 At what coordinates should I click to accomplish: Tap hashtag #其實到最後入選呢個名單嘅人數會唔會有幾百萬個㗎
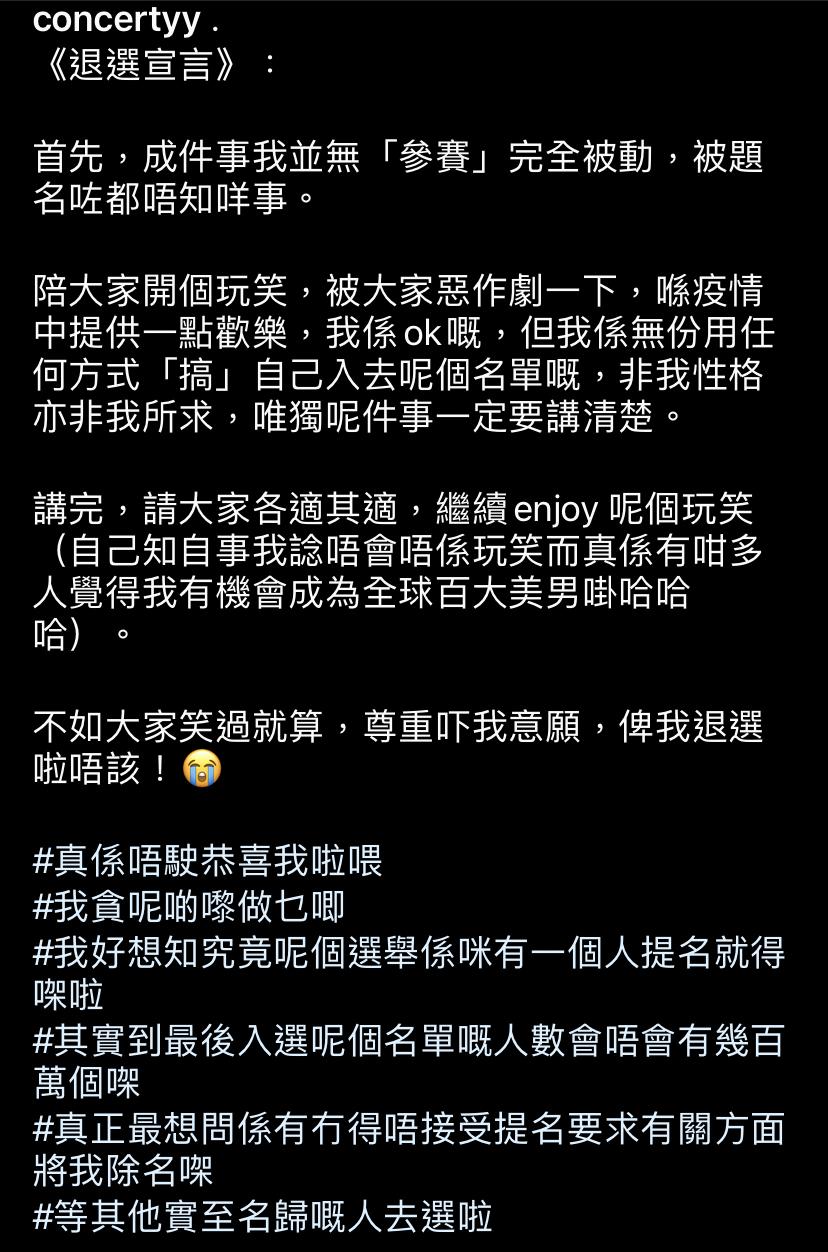pyautogui.click(x=408, y=1040)
